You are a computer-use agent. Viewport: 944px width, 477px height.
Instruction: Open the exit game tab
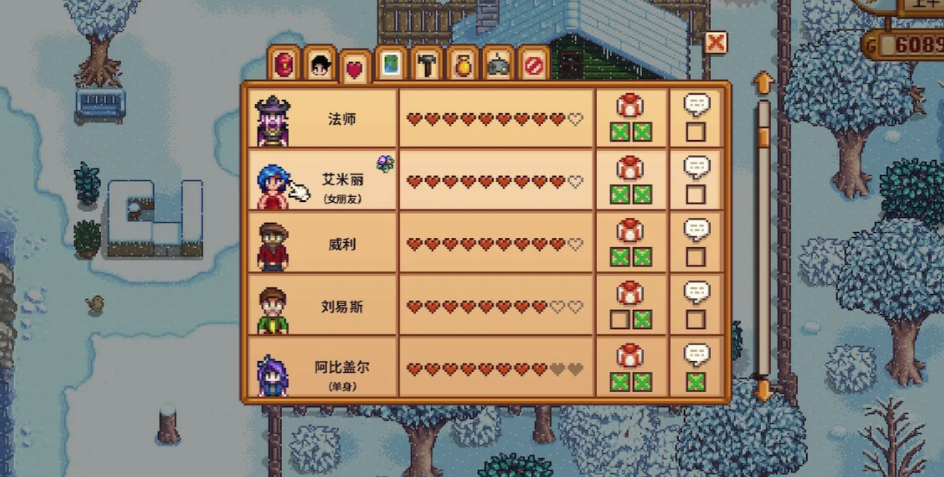[x=534, y=65]
